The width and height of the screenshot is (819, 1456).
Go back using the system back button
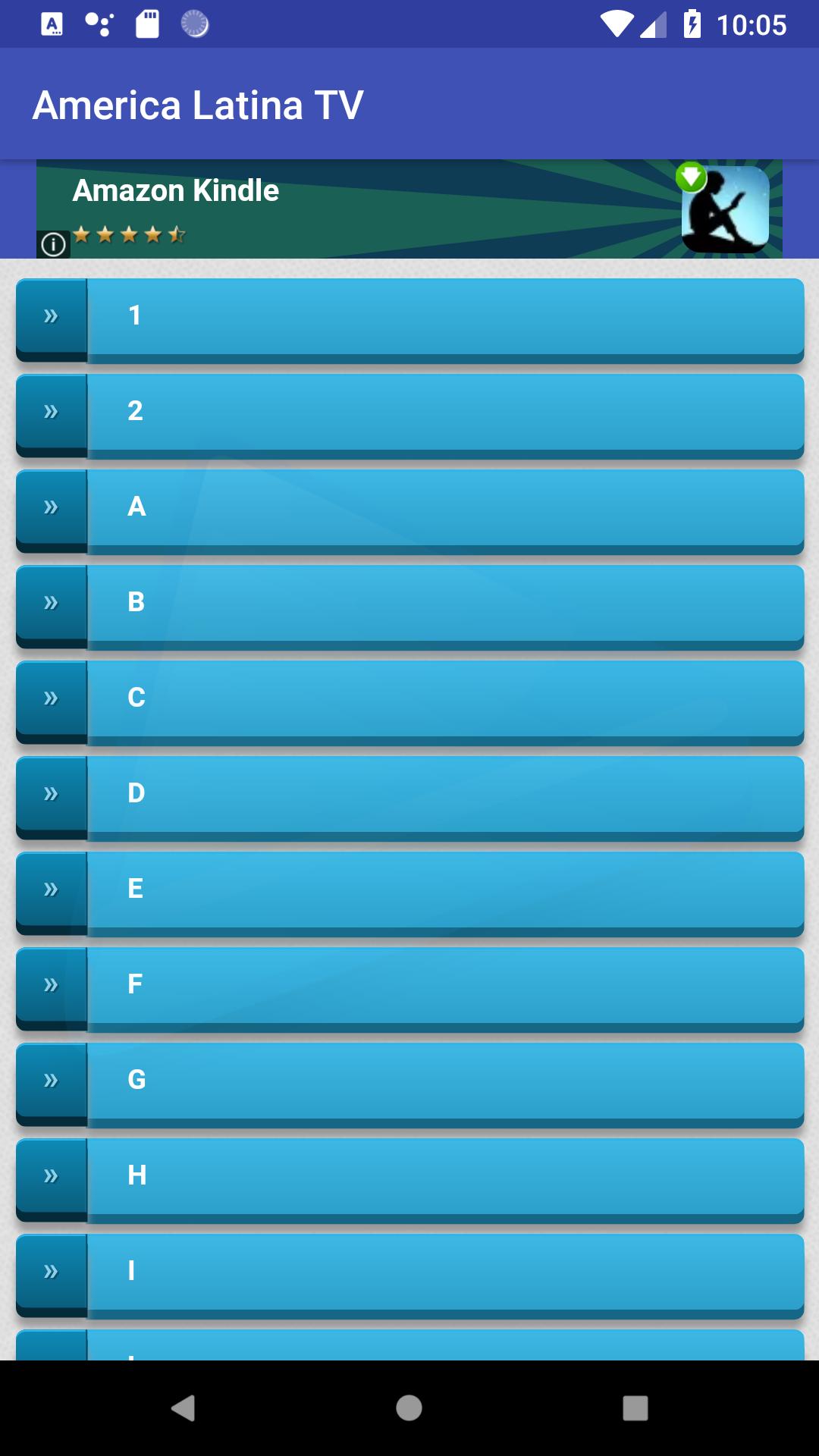pyautogui.click(x=183, y=1408)
